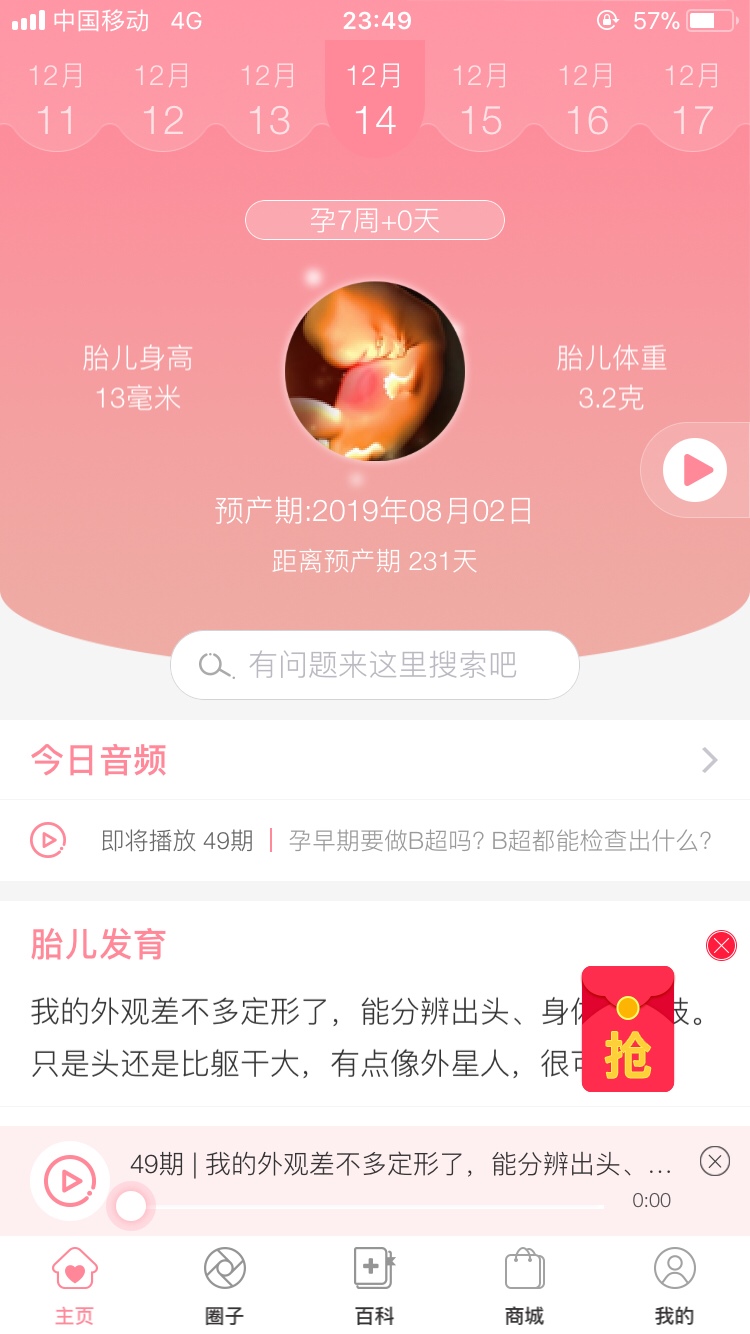Image resolution: width=750 pixels, height=1334 pixels.
Task: Dismiss the red envelope with its X
Action: [721, 945]
